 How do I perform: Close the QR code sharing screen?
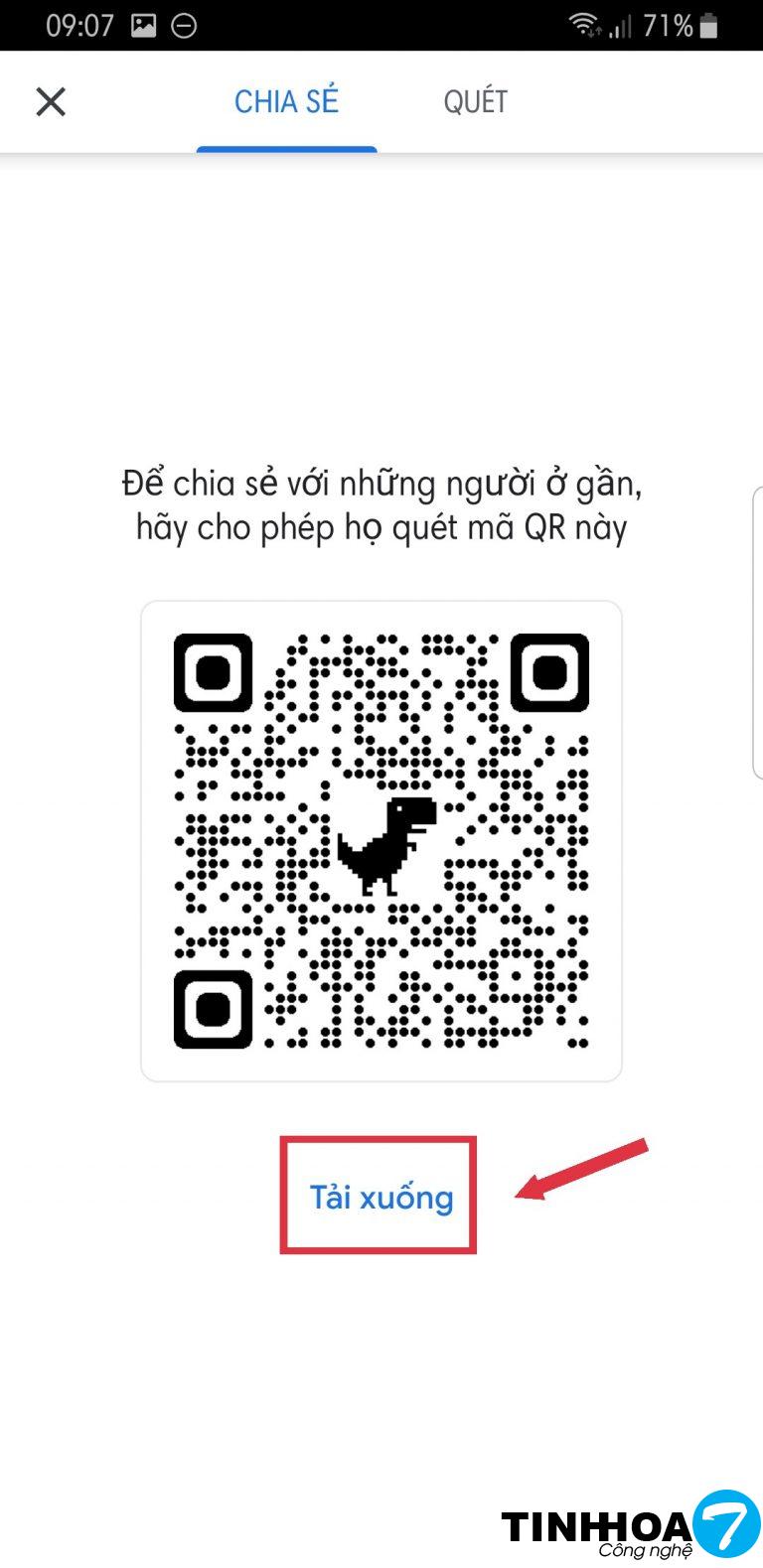[51, 101]
